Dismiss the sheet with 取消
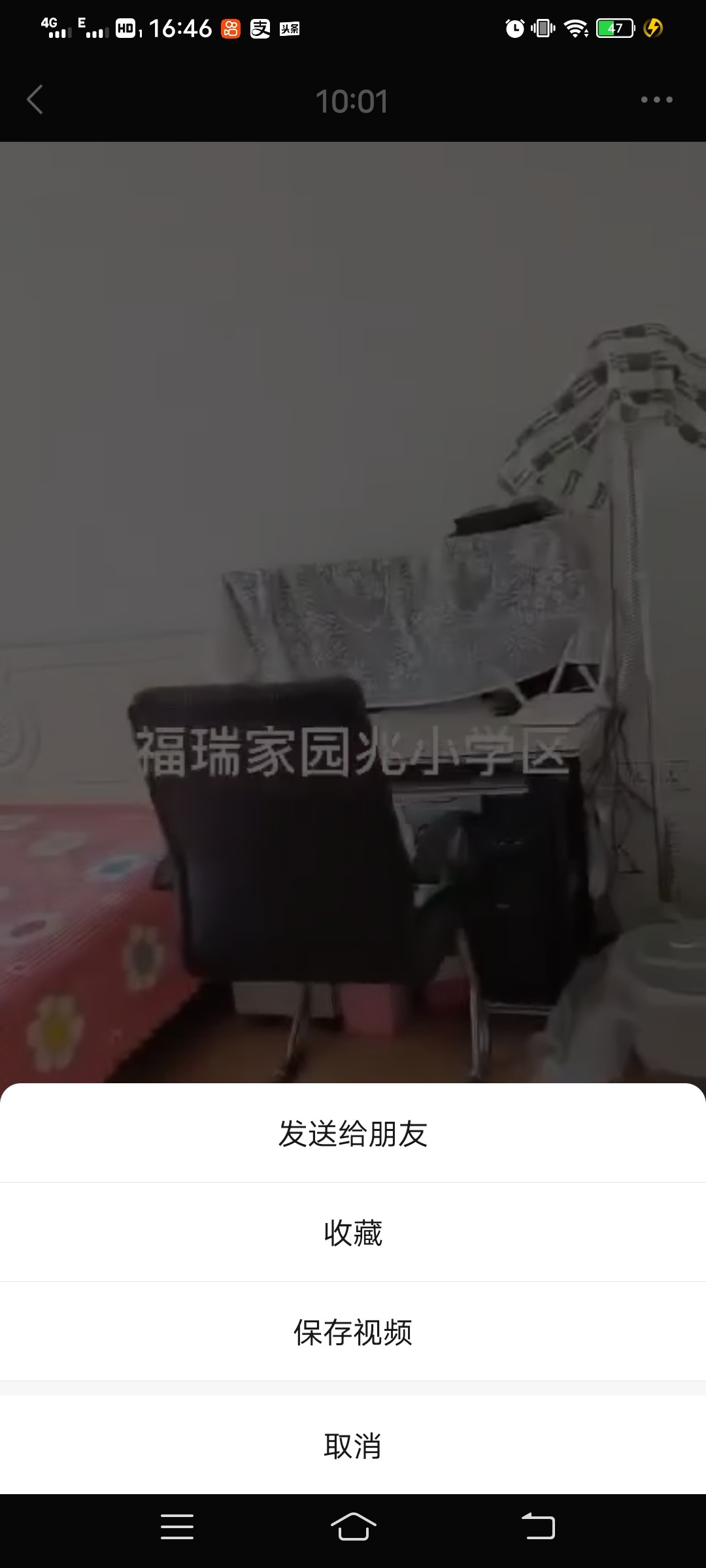This screenshot has width=706, height=1568. coord(353,1446)
